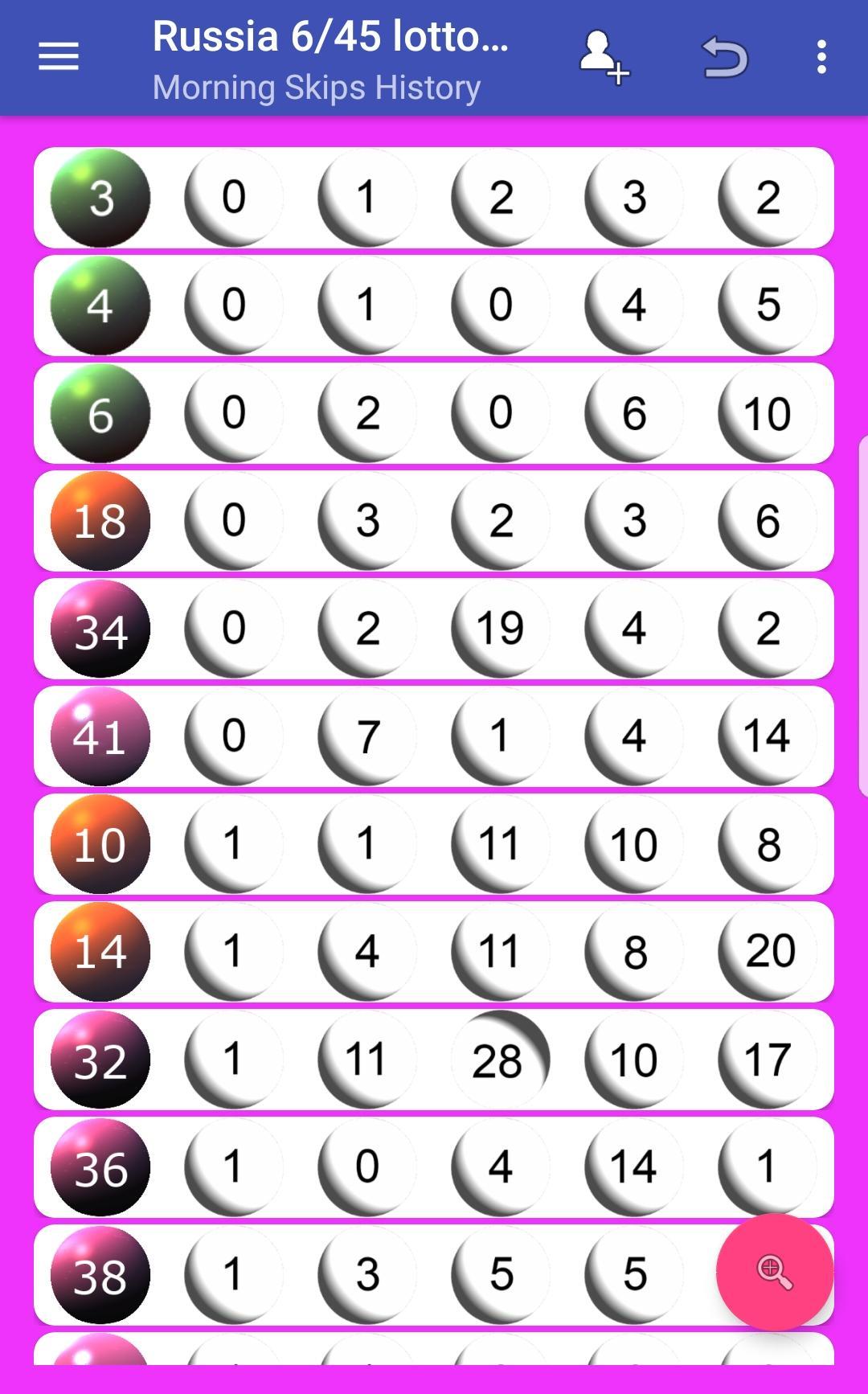Open the three-dot overflow menu
868x1394 pixels.
(821, 57)
